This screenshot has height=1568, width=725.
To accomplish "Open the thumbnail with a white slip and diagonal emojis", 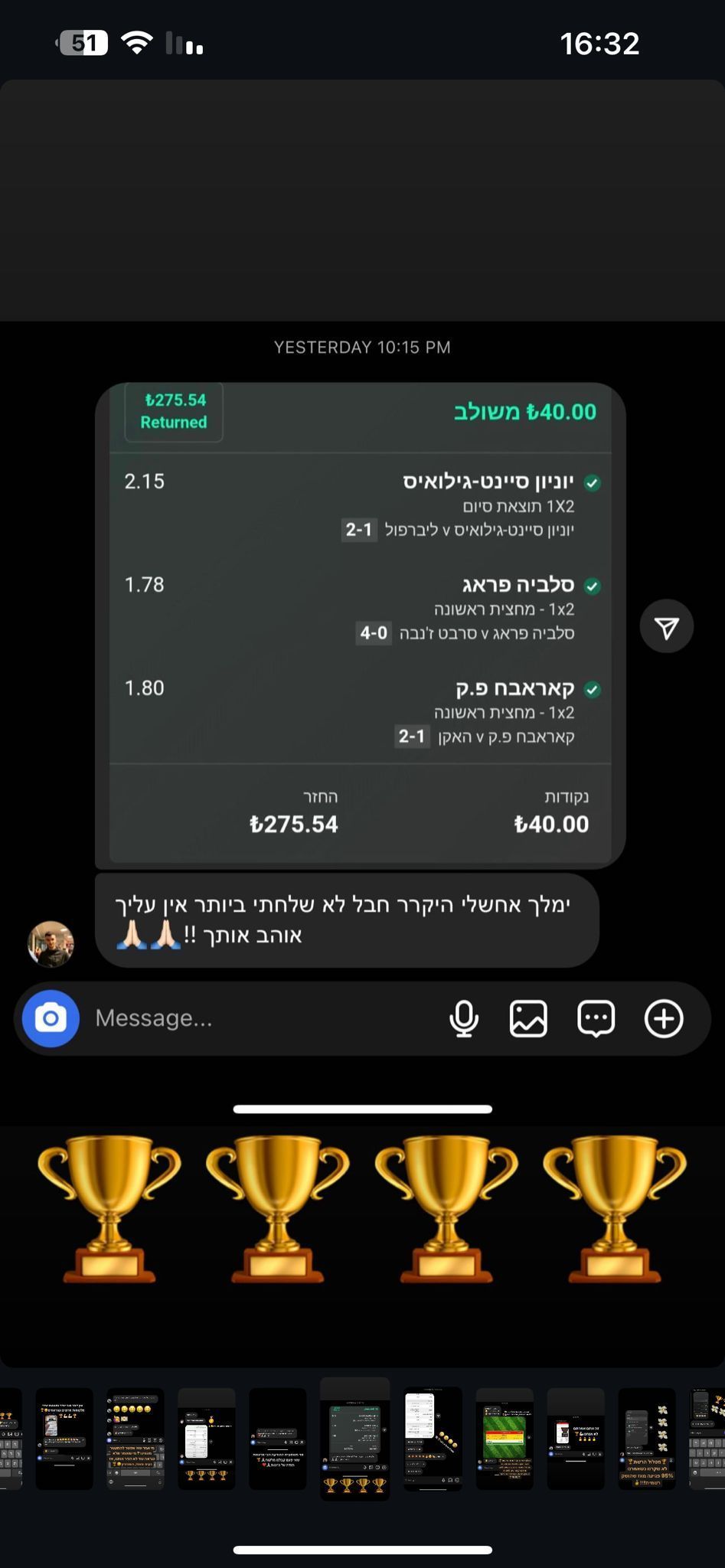I will tap(433, 1439).
